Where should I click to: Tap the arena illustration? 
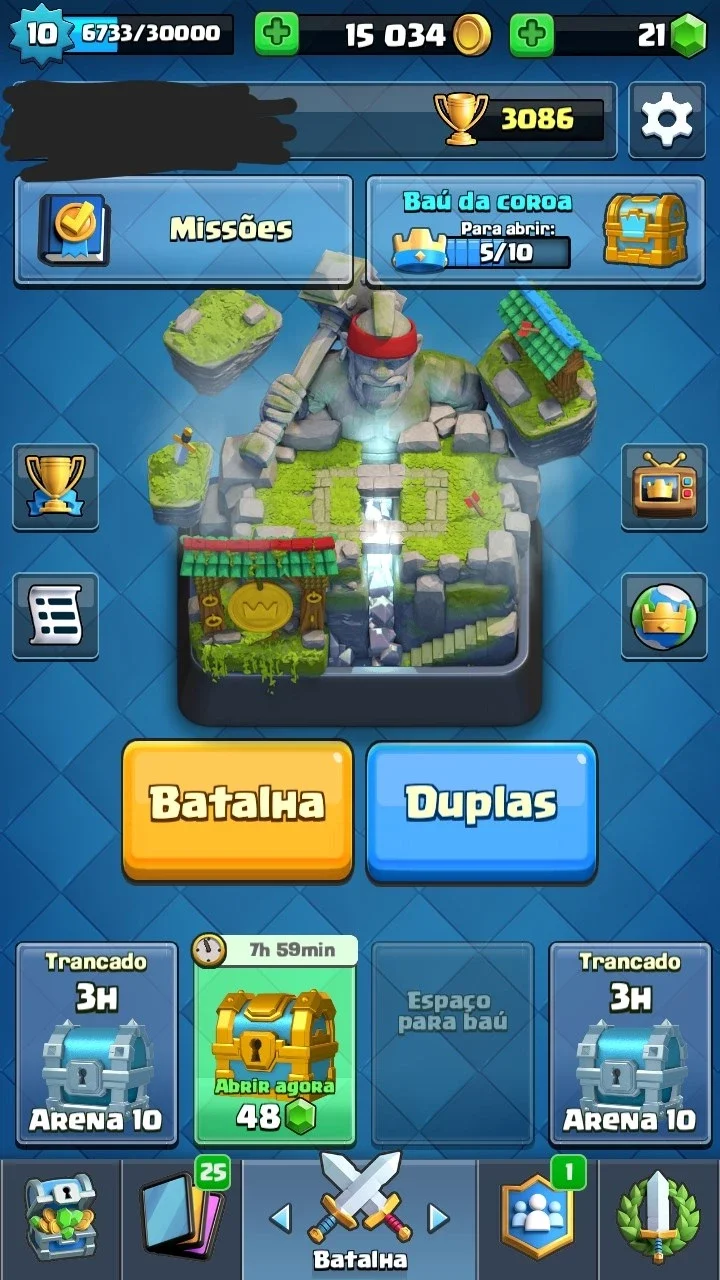coord(360,490)
